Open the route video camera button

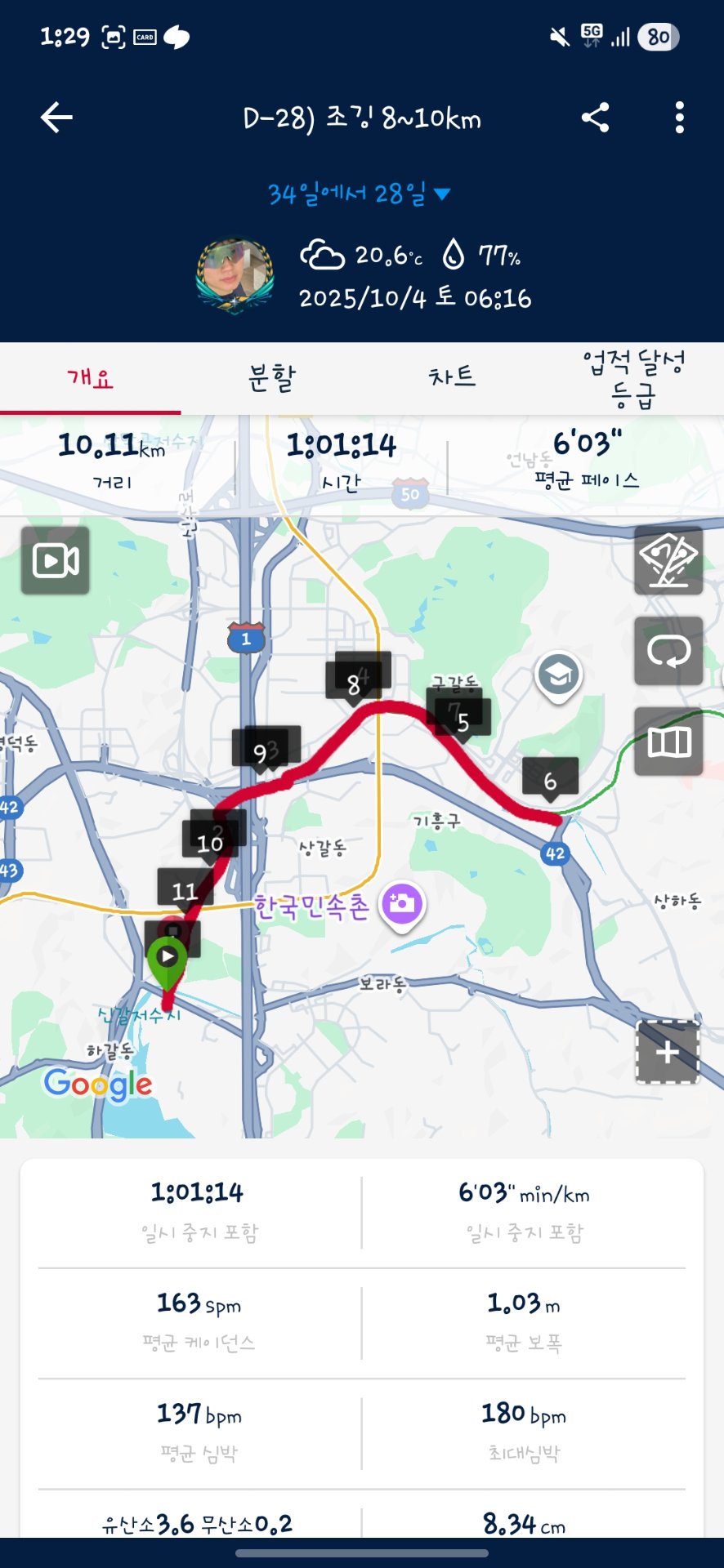click(x=56, y=560)
